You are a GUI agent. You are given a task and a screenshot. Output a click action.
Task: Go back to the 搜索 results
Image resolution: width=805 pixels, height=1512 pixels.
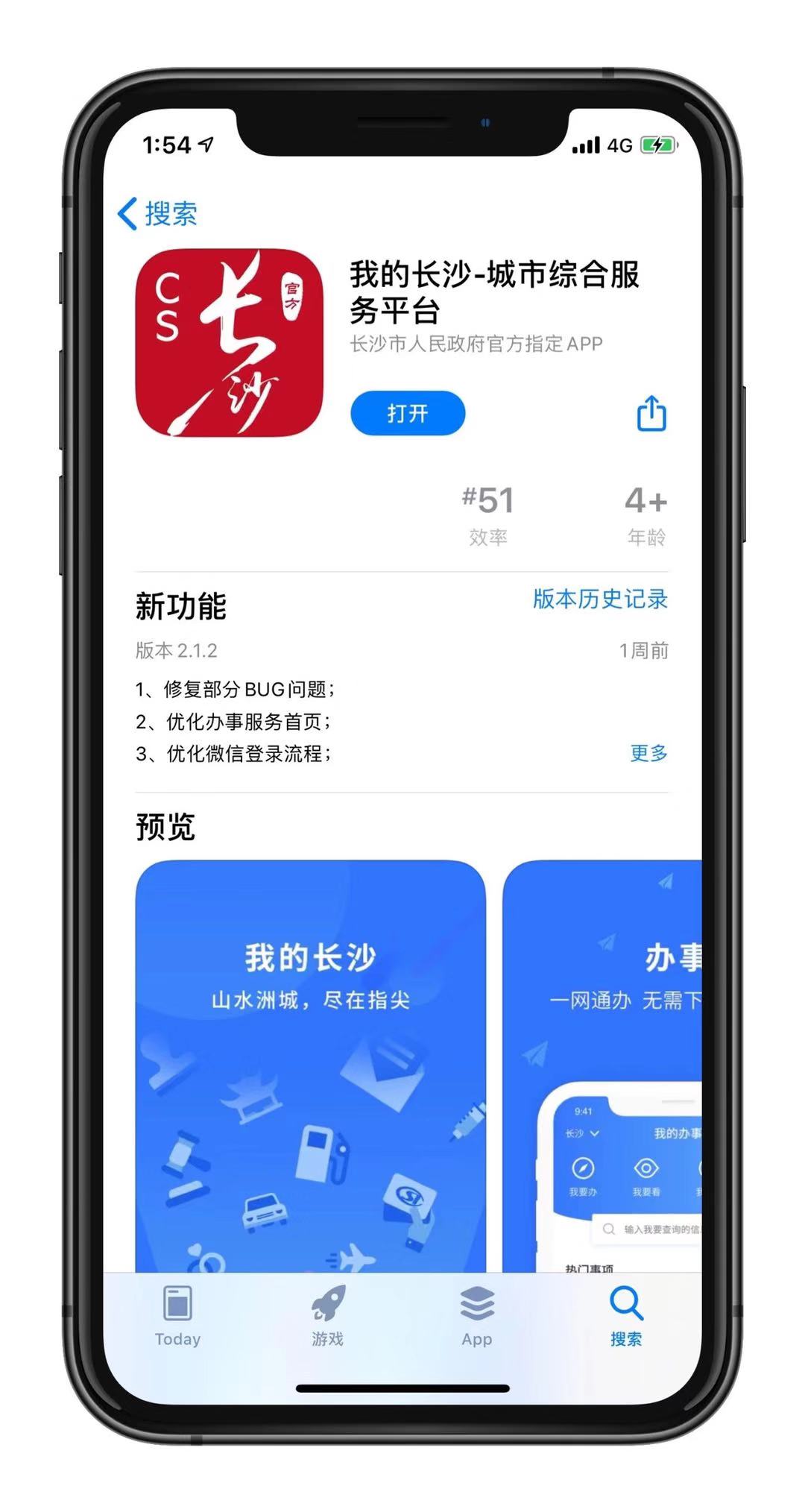[158, 214]
